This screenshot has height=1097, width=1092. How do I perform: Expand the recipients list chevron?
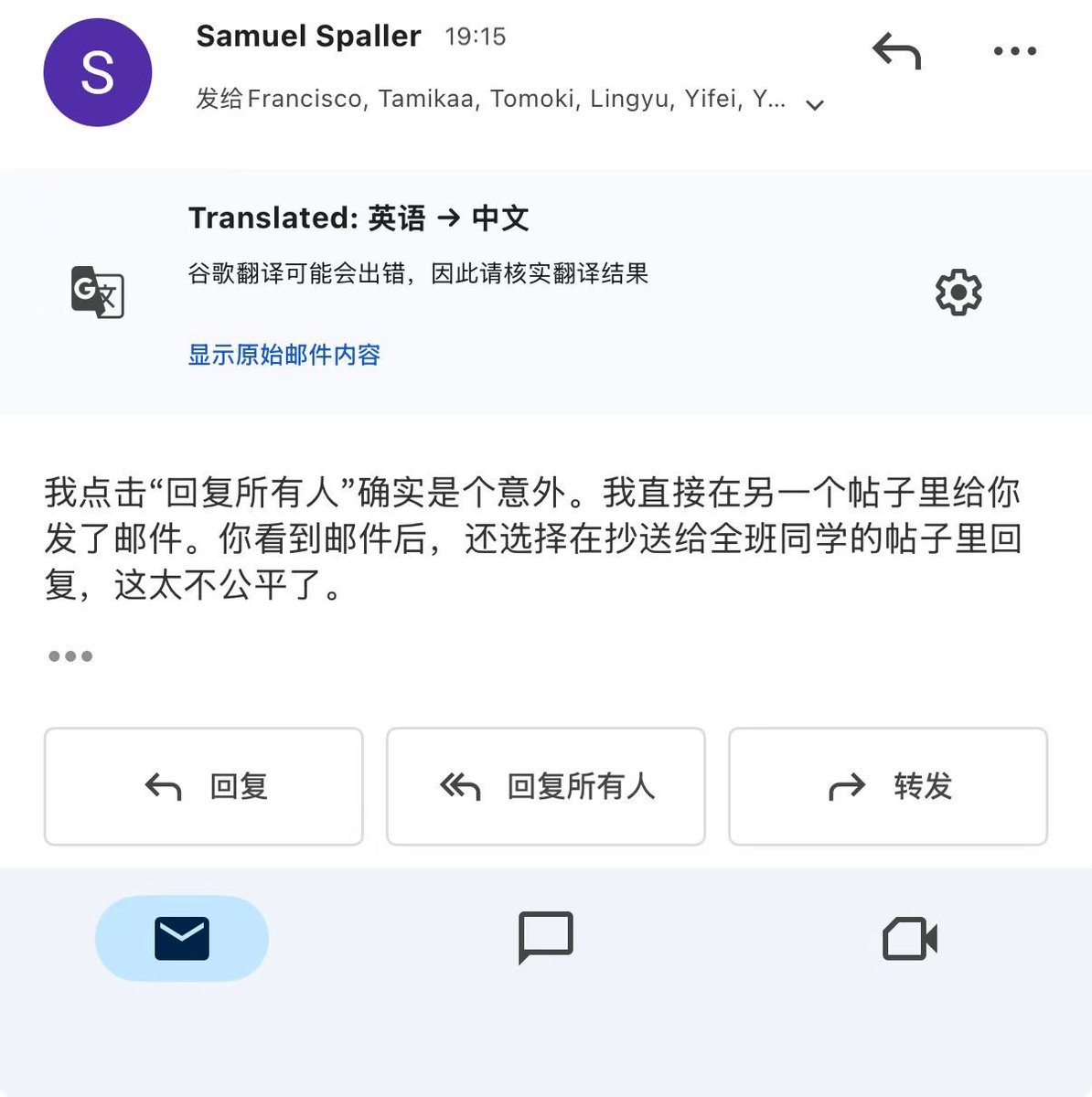click(814, 105)
